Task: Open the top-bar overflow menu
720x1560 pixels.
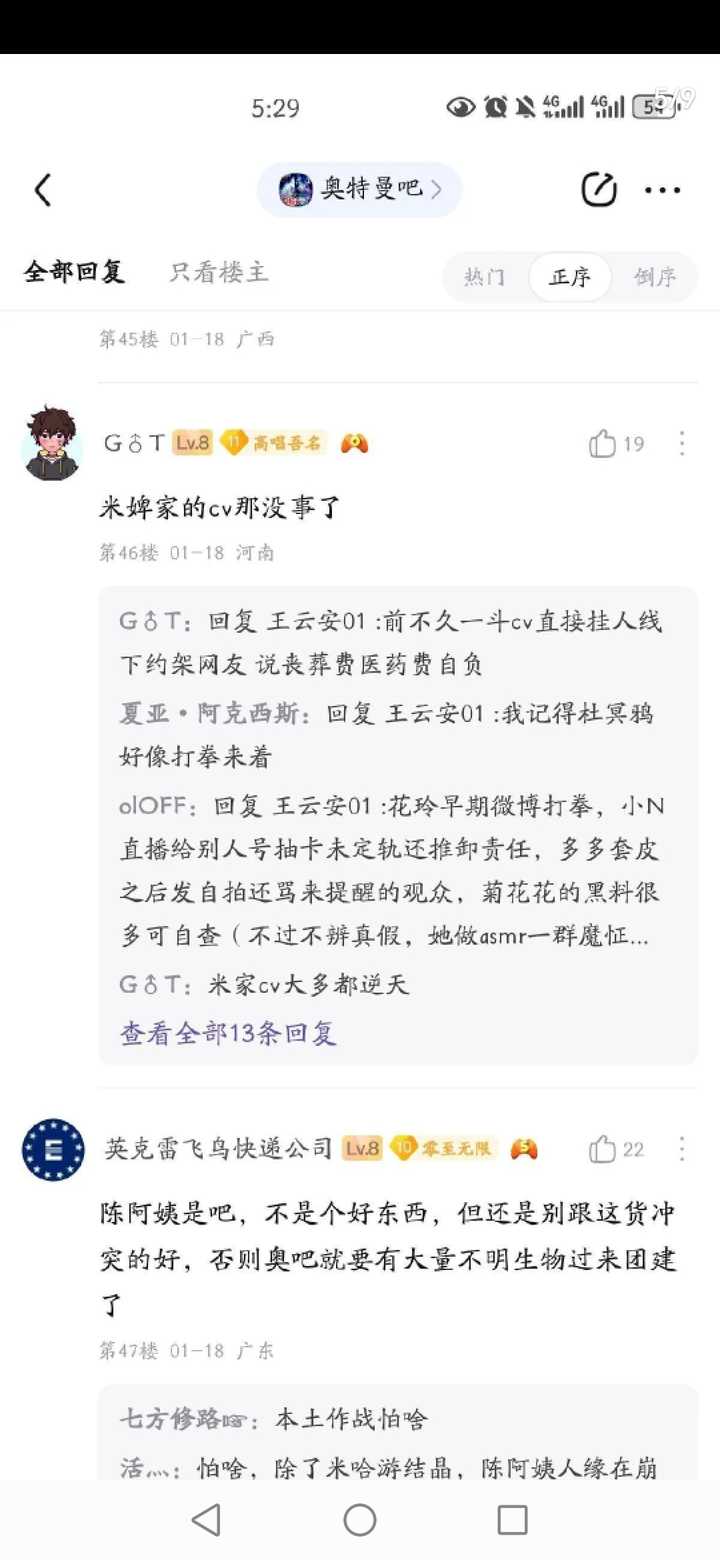Action: 663,190
